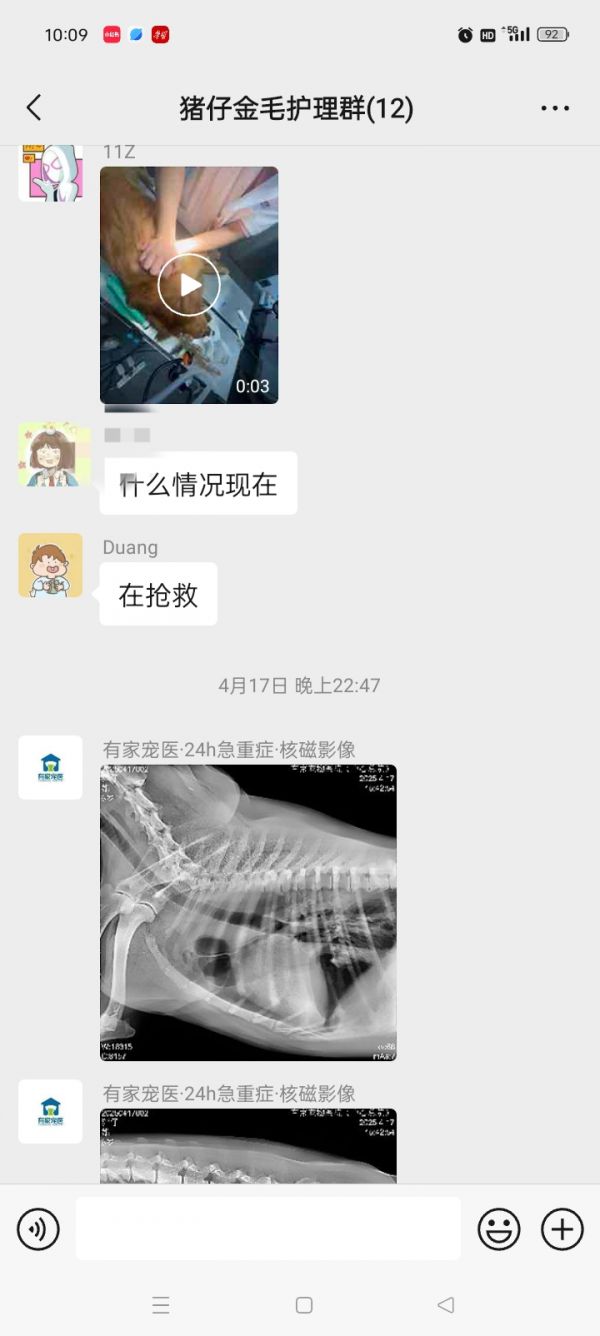600x1336 pixels.
Task: Open Duang's profile avatar
Action: coord(50,565)
